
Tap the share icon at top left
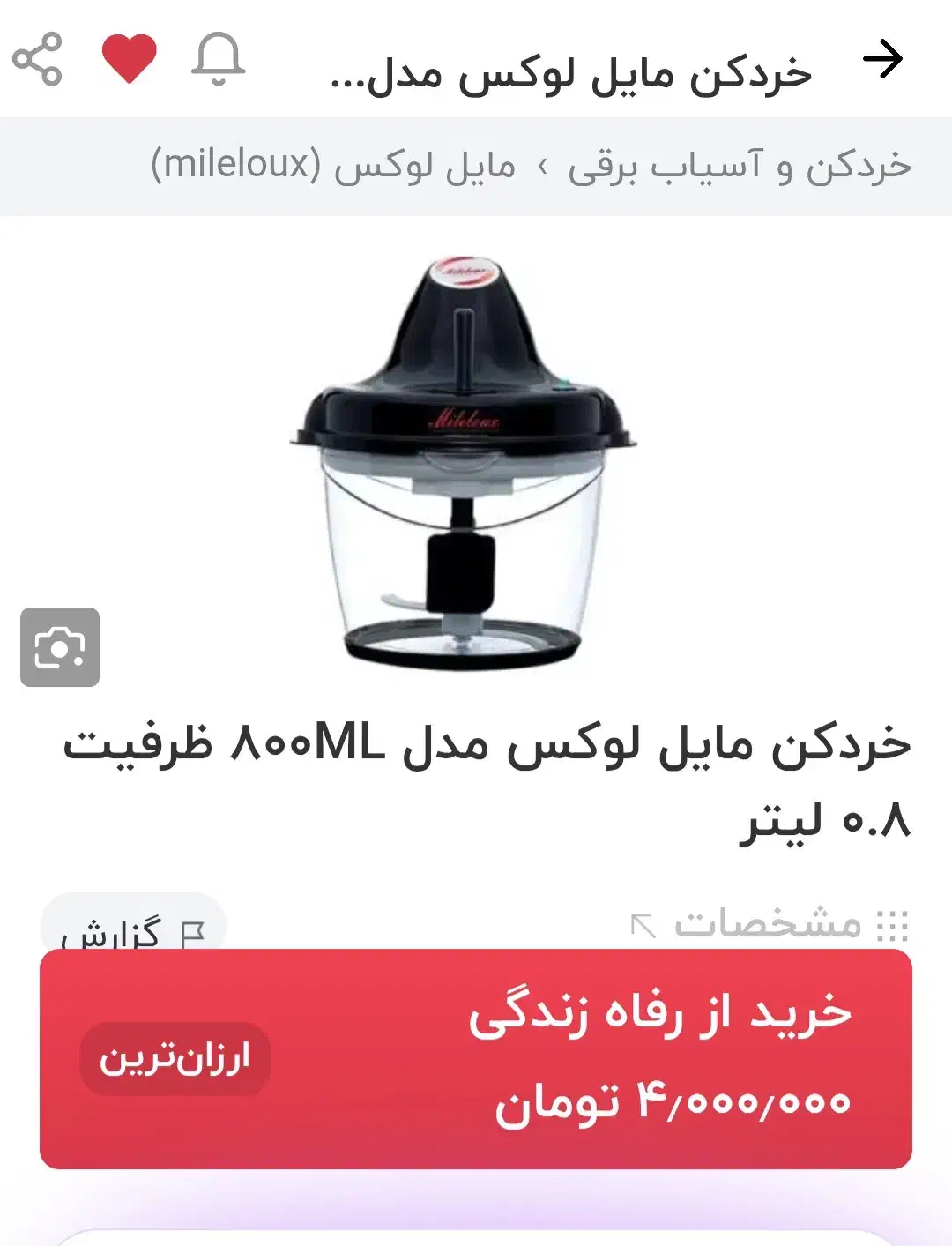click(35, 59)
